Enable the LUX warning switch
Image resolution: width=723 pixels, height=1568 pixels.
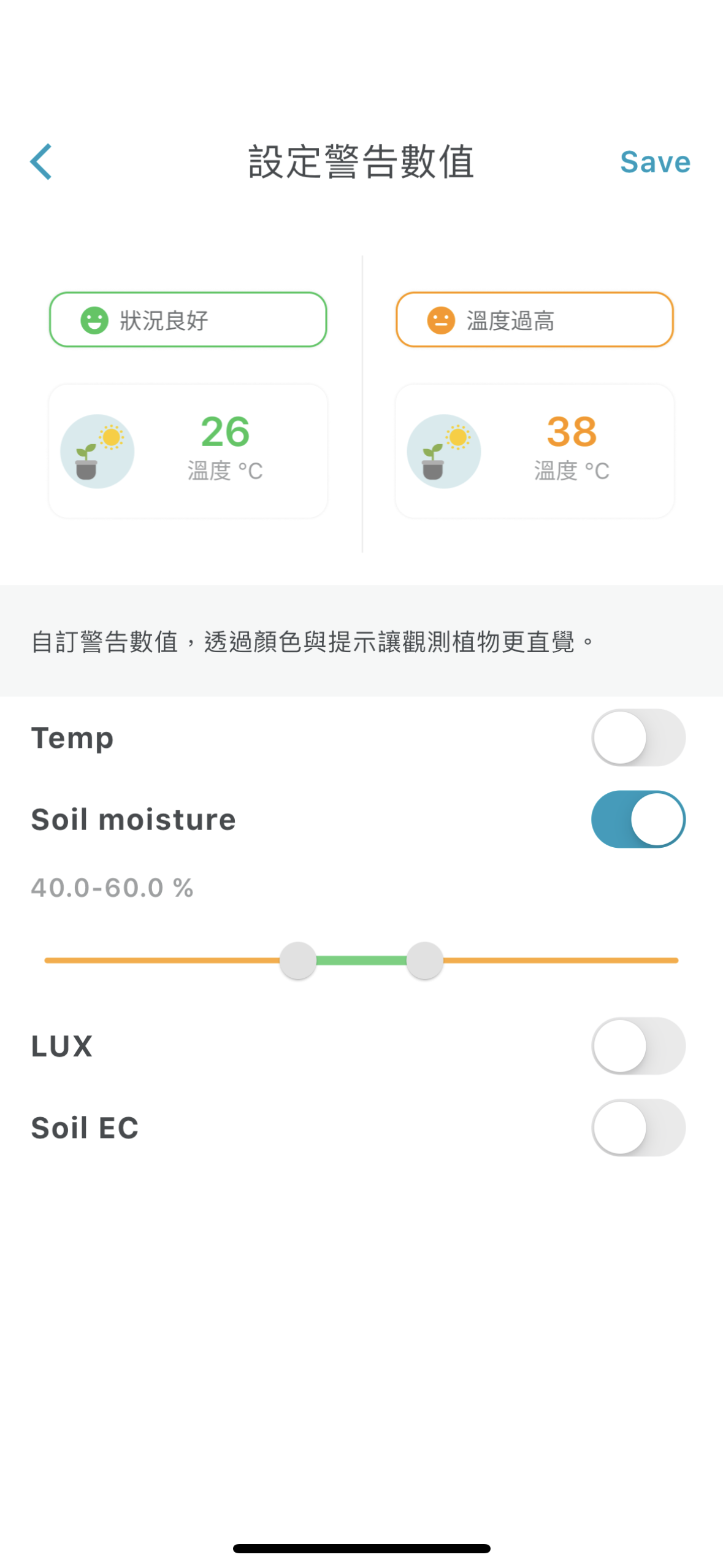[x=638, y=1046]
